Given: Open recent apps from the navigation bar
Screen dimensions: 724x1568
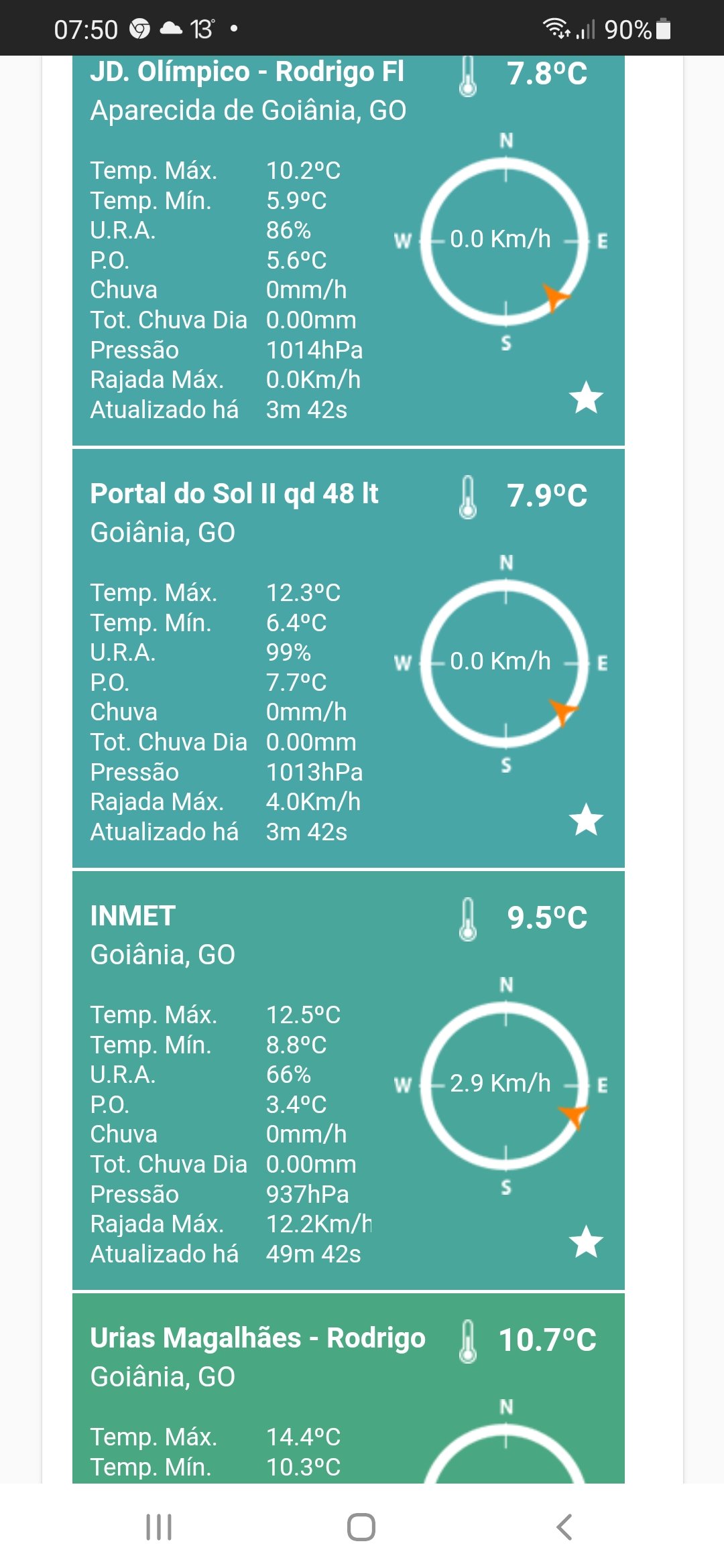Looking at the screenshot, I should coord(159,1527).
